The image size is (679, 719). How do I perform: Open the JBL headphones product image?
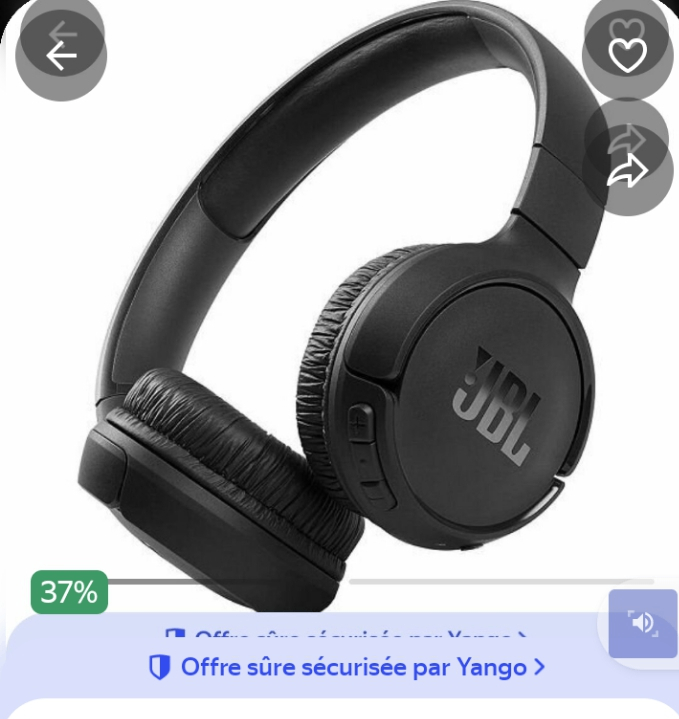coord(340,330)
